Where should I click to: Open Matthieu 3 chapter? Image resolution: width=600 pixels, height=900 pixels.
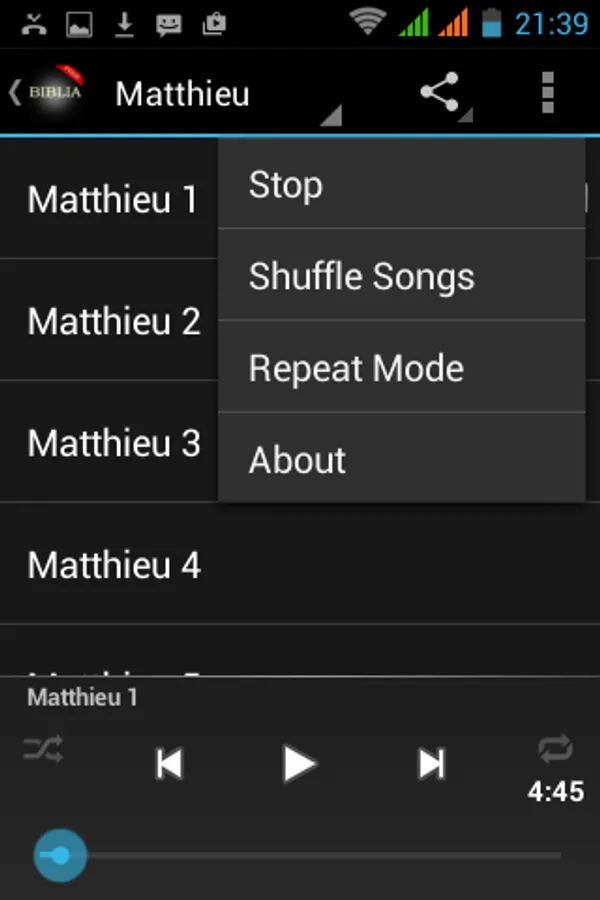(x=112, y=443)
